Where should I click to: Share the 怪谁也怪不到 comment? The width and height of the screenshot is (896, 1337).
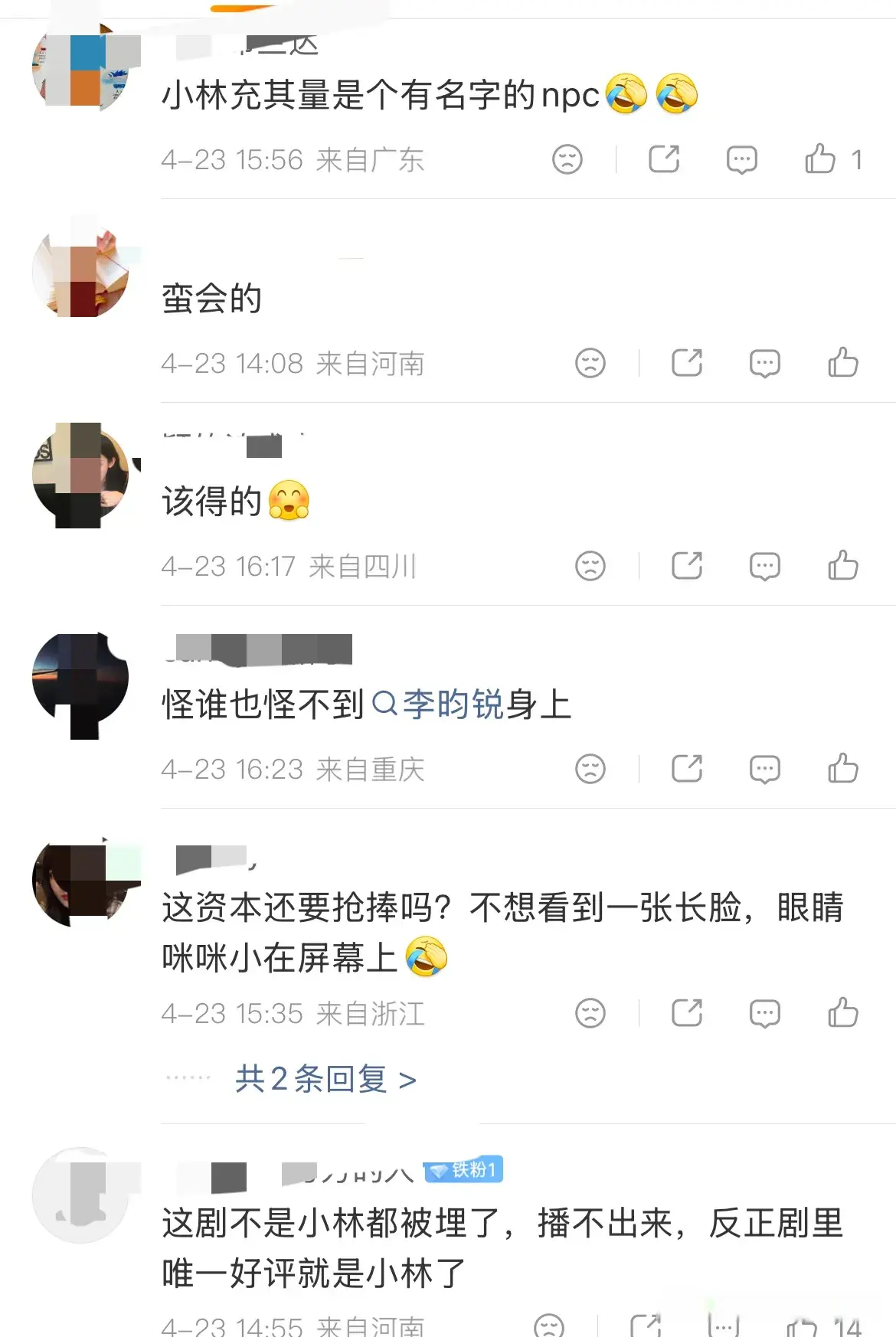coord(687,769)
